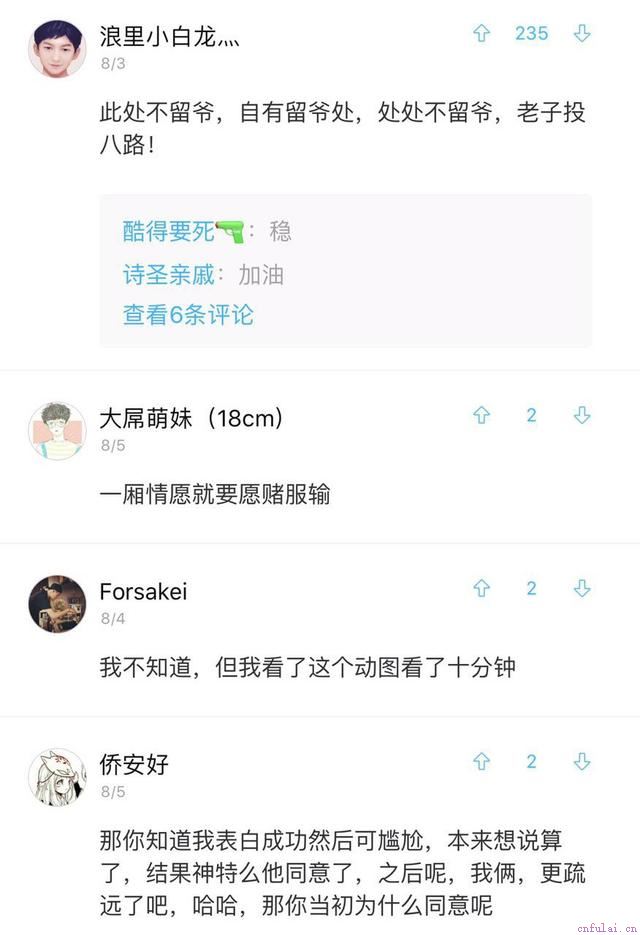Open Forsakei's profile avatar

pyautogui.click(x=57, y=603)
